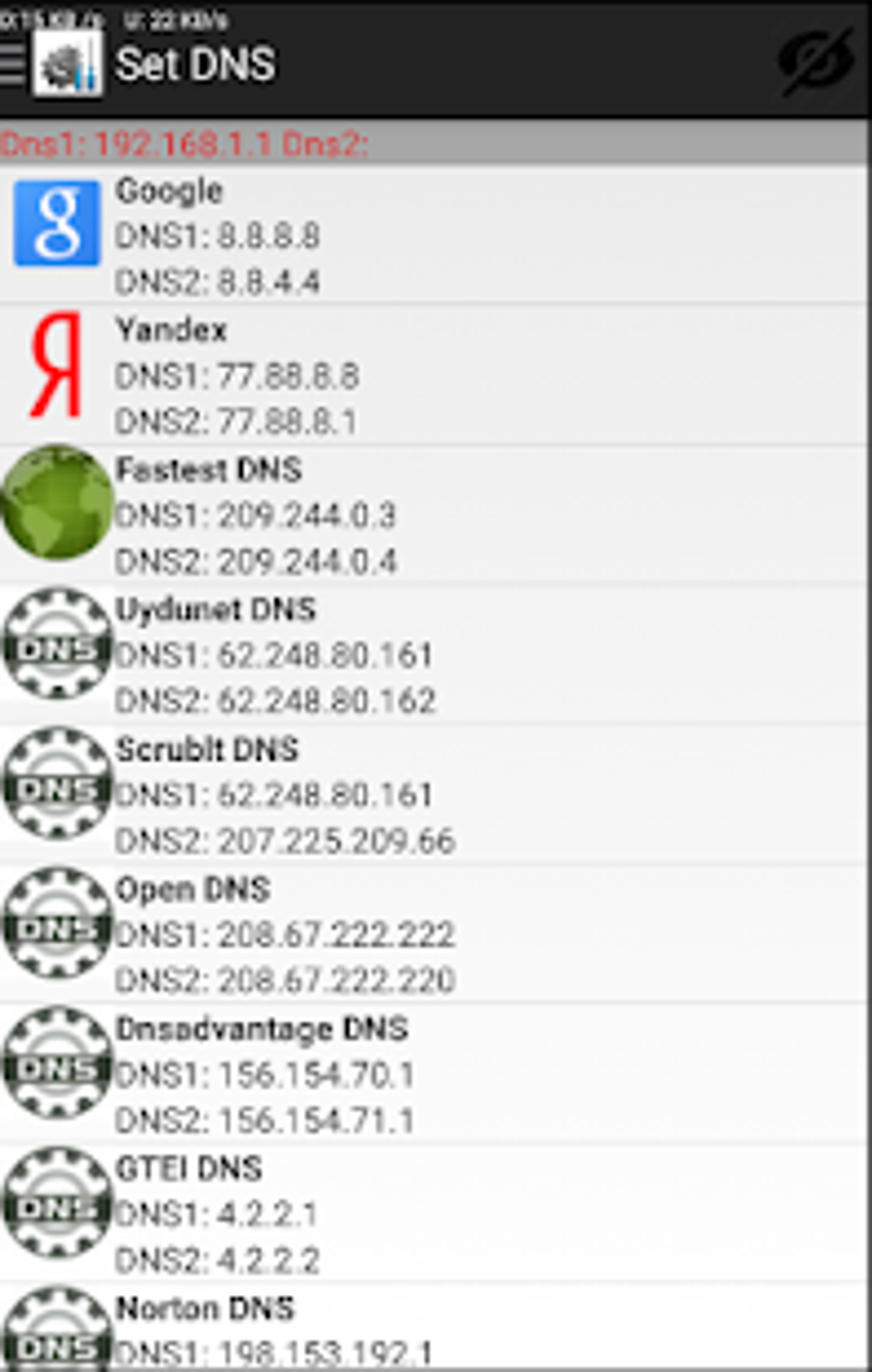Open the navigation drawer menu
Viewport: 872px width, 1372px height.
[x=14, y=64]
